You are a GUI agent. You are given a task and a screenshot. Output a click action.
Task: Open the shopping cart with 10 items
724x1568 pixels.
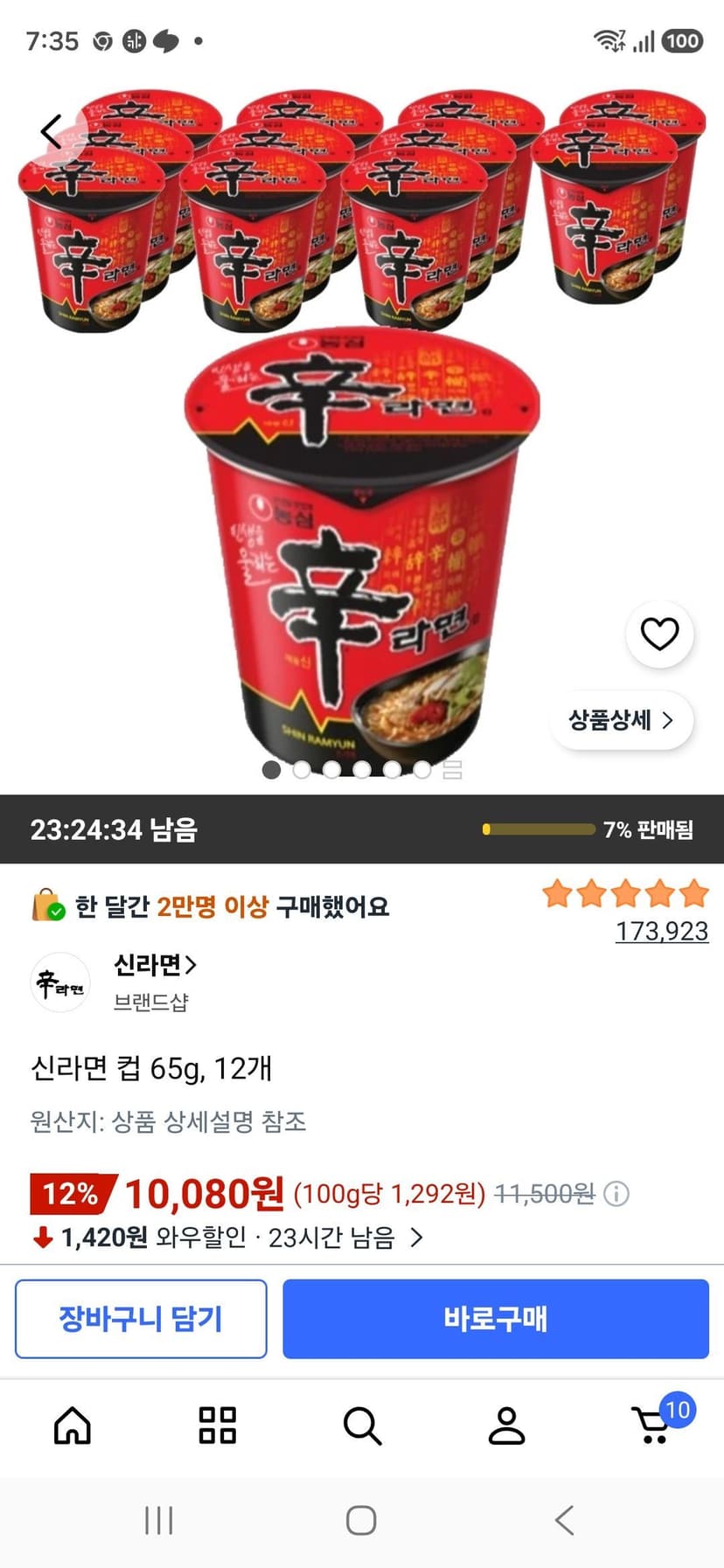point(656,1423)
